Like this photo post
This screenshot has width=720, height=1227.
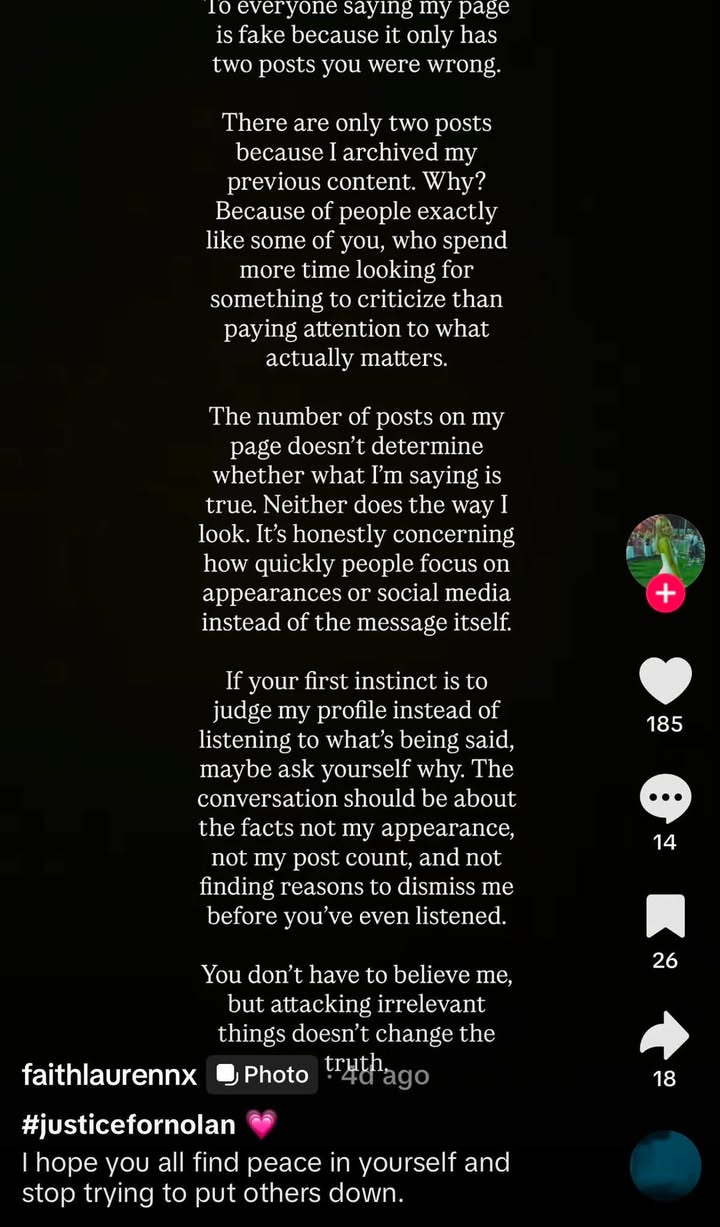point(665,681)
